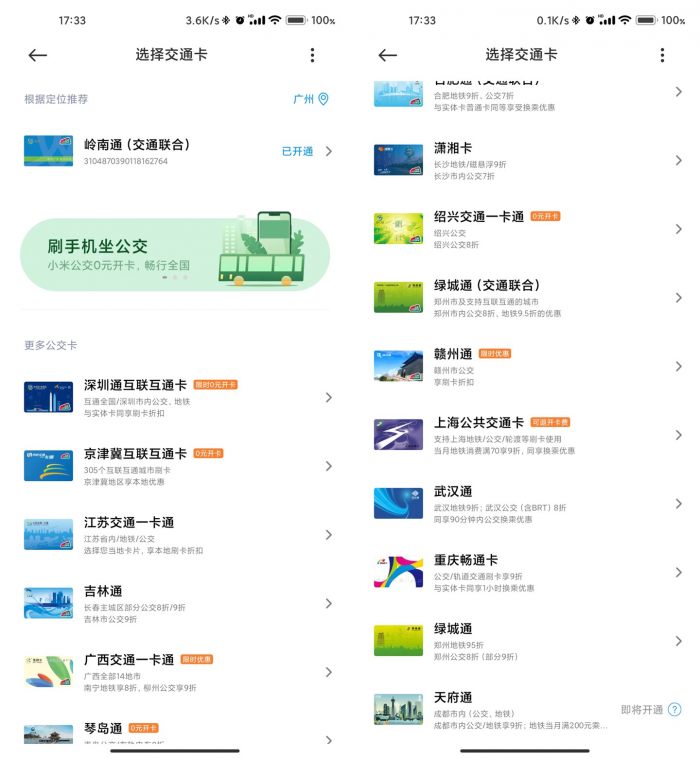This screenshot has width=700, height=758.
Task: Select the 重庆畅通卡 row
Action: 527,572
